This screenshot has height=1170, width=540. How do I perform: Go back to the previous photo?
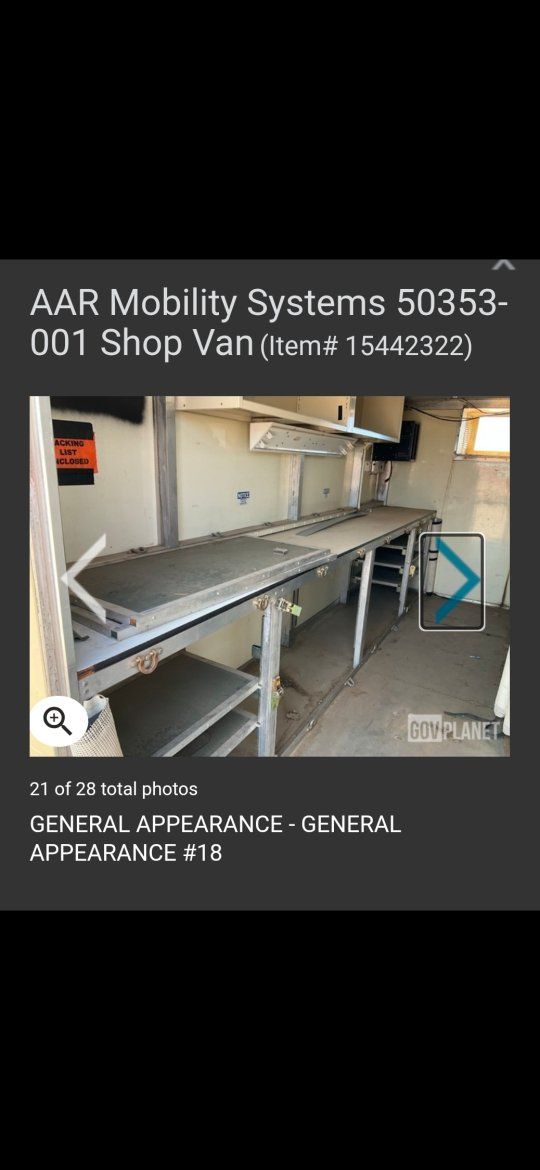tap(84, 578)
